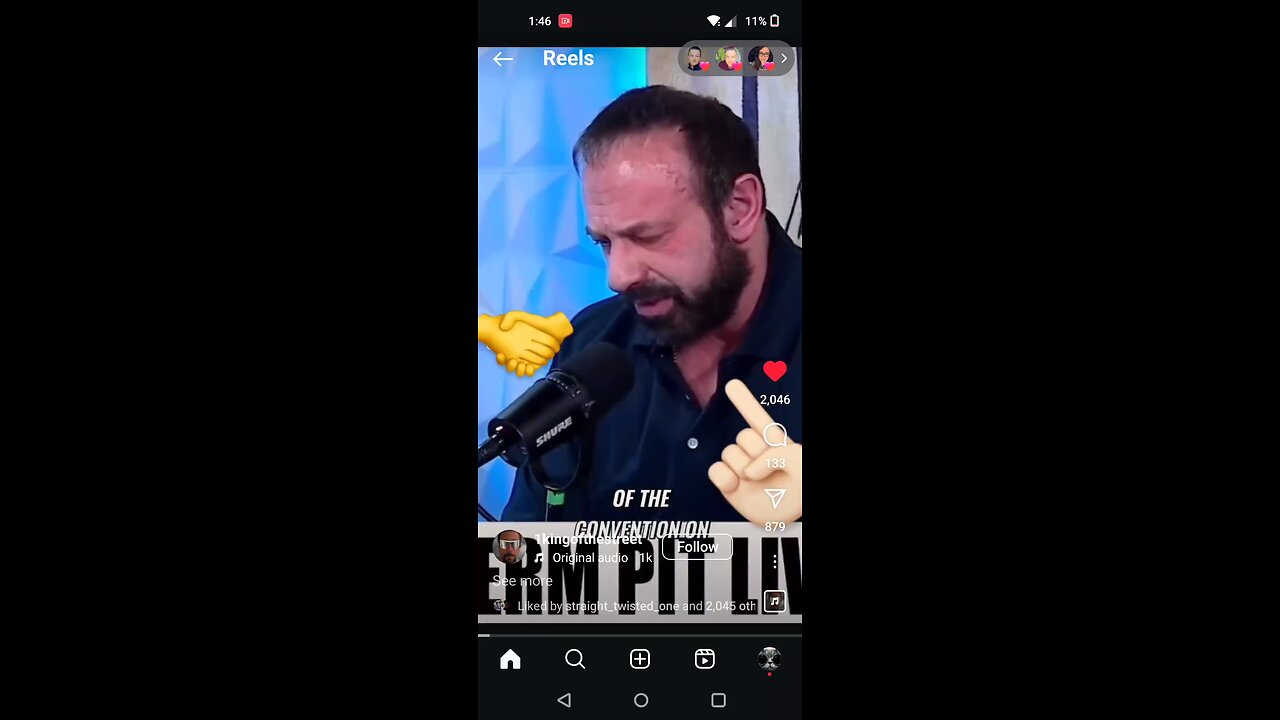
Task: Expand the caption with See more
Action: (x=522, y=581)
